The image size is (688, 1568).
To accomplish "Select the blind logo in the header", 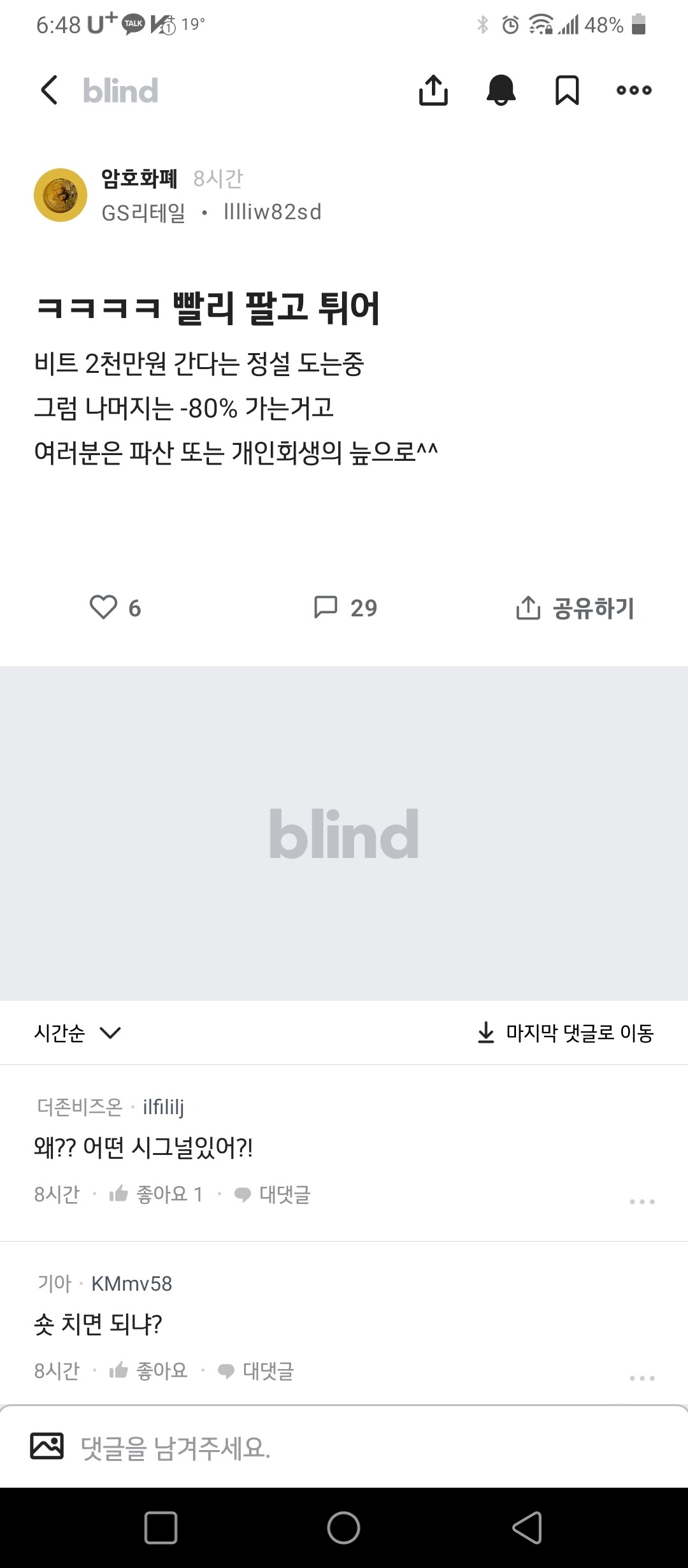I will tap(119, 90).
